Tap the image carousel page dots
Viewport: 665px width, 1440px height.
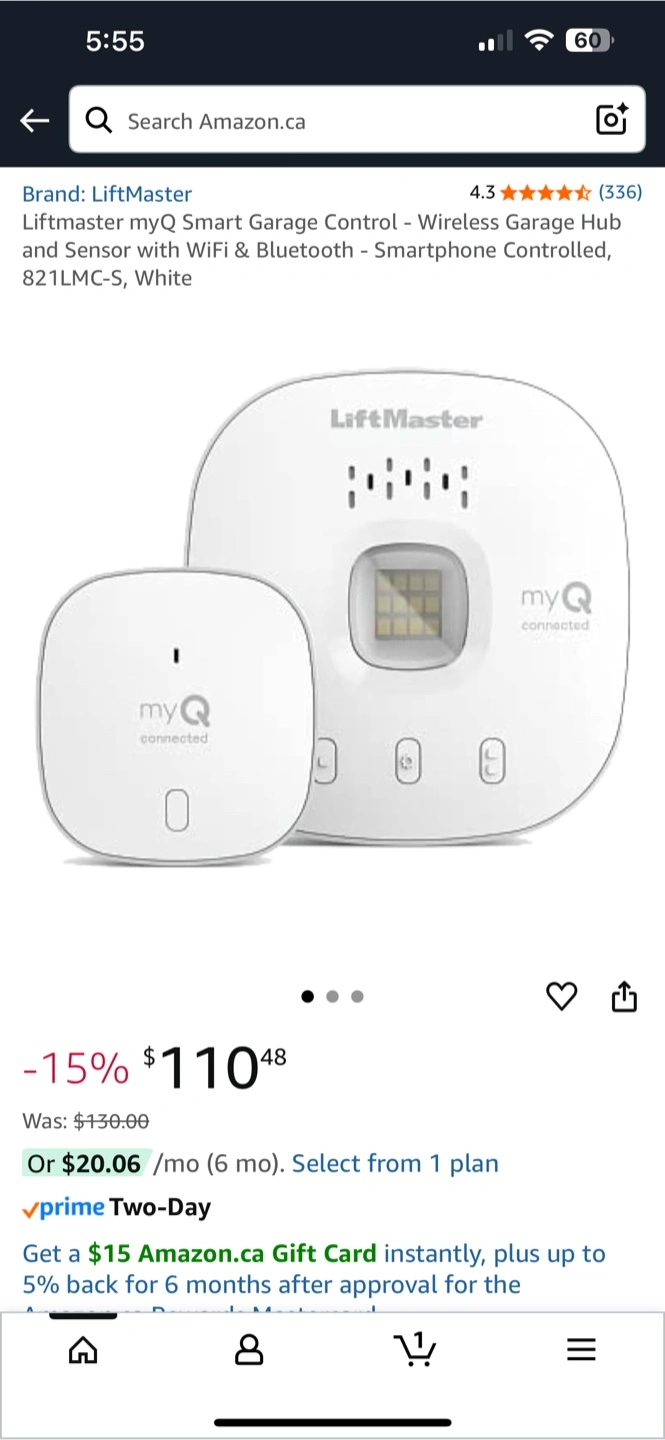333,996
